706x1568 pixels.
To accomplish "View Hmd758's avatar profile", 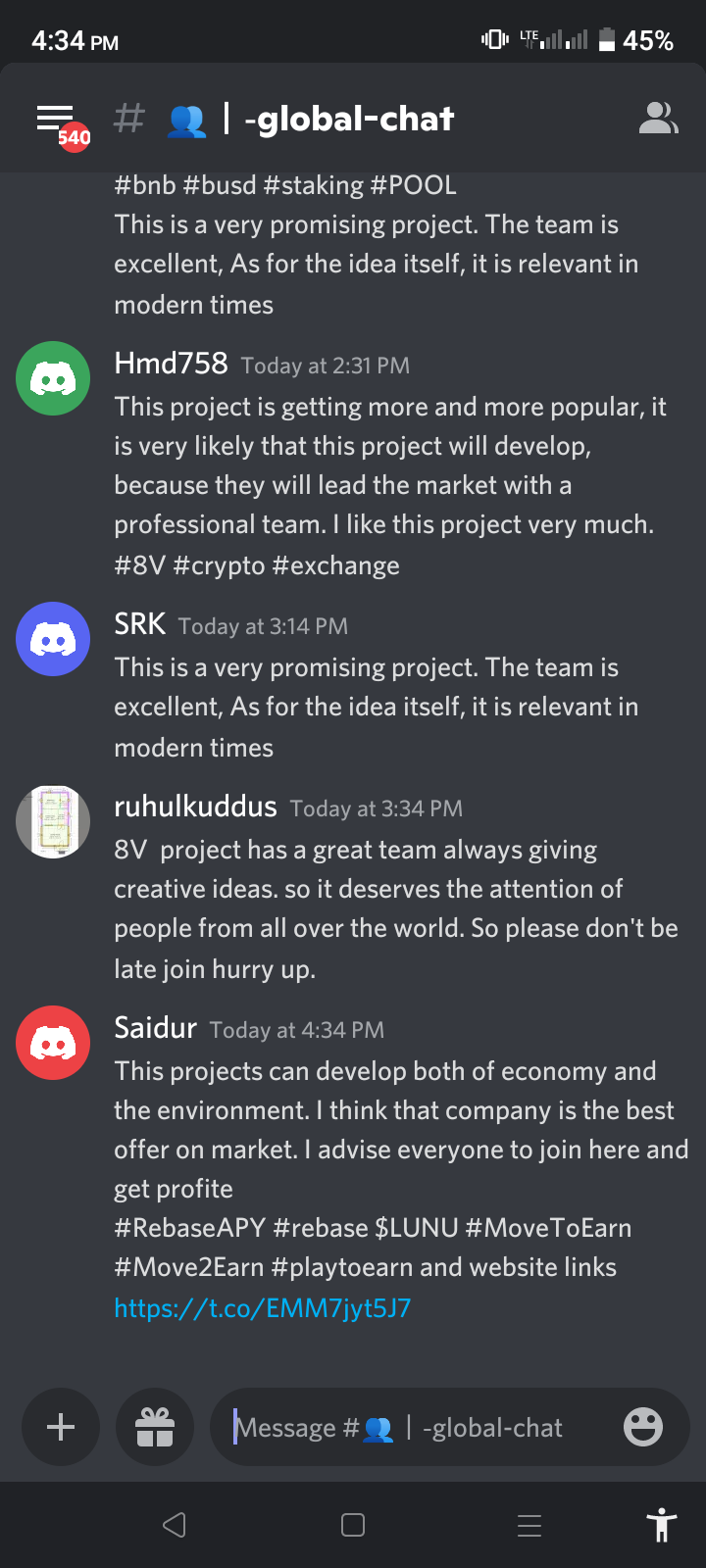I will pyautogui.click(x=53, y=378).
